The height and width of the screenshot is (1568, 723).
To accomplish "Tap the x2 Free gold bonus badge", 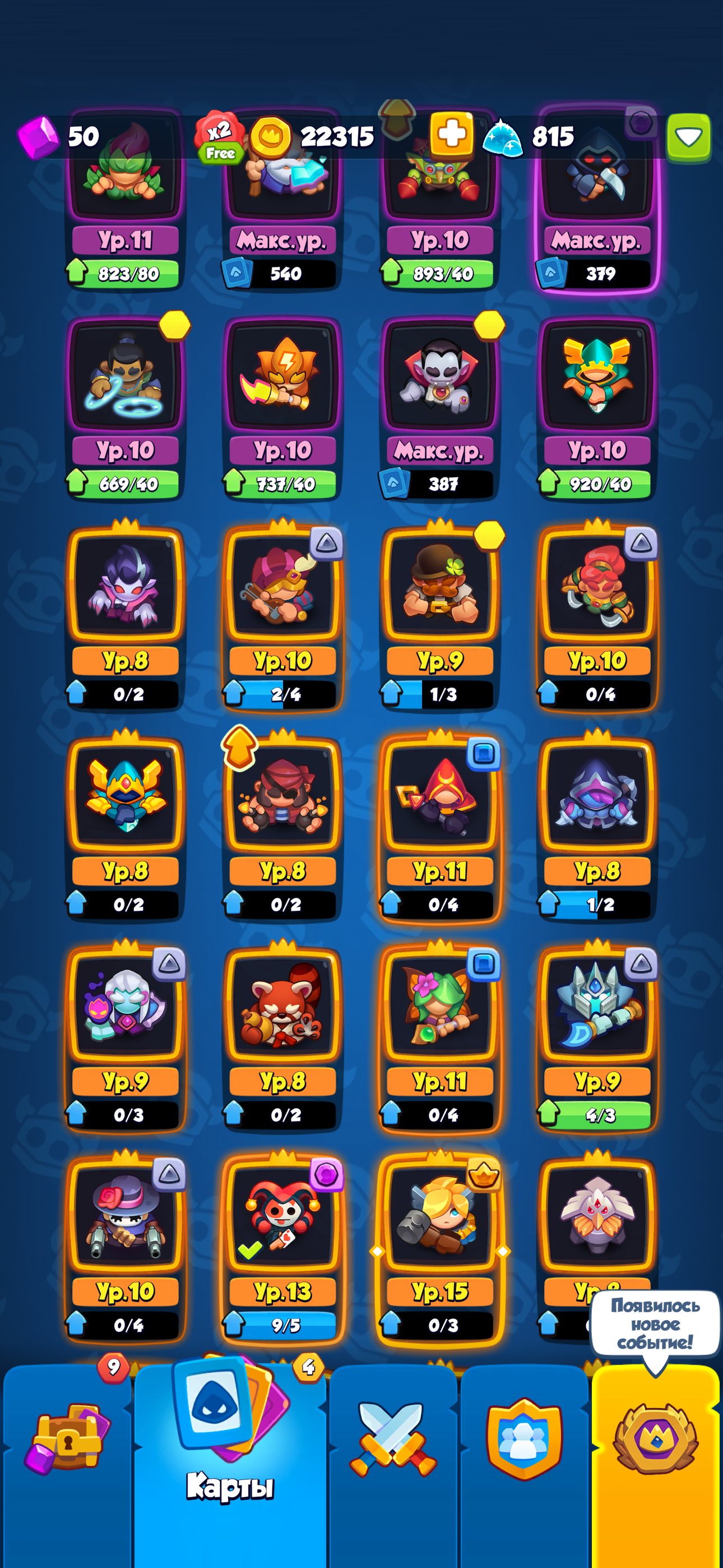I will pyautogui.click(x=220, y=137).
